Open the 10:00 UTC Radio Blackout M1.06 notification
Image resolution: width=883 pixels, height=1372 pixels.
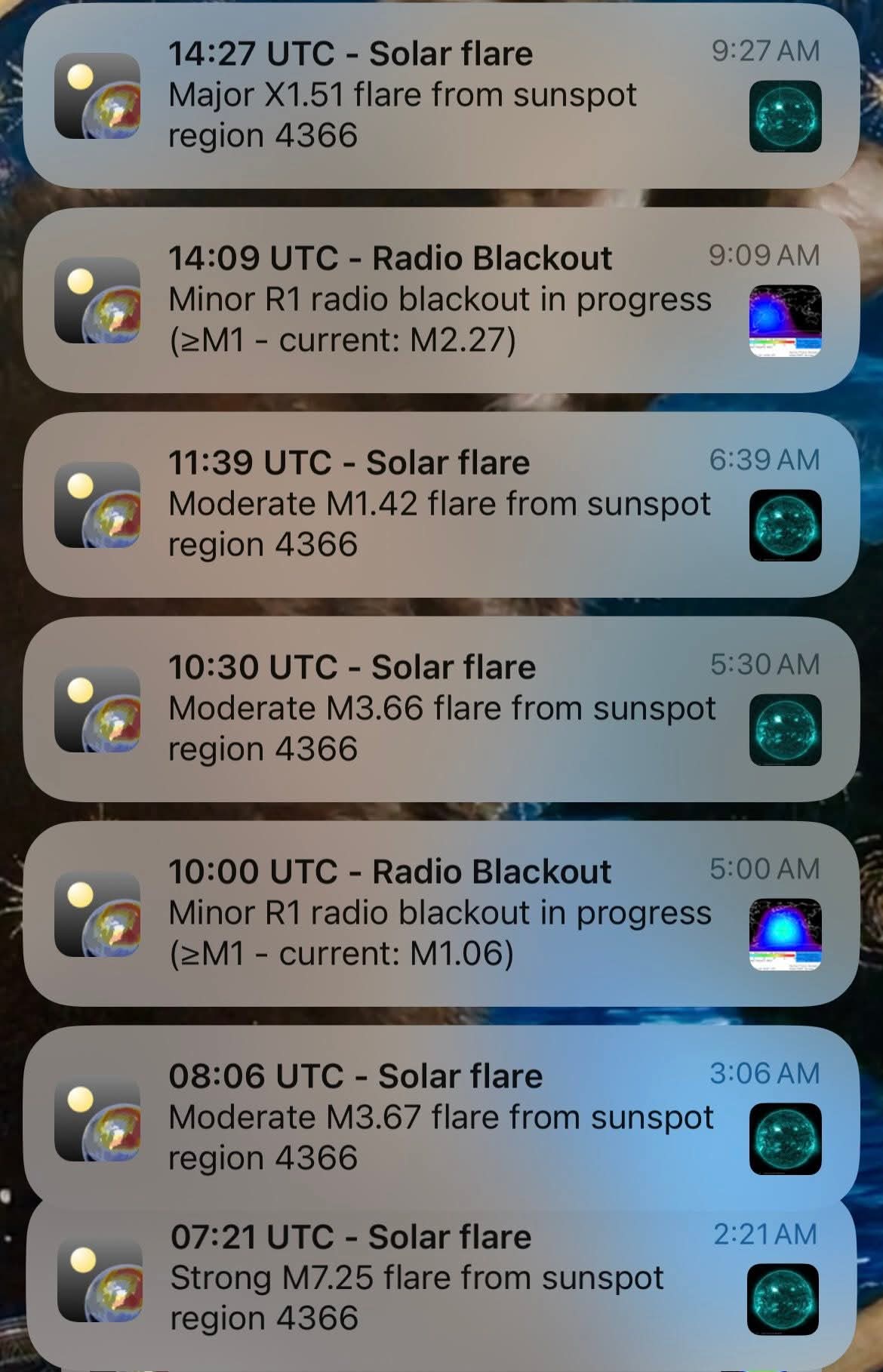point(441,913)
